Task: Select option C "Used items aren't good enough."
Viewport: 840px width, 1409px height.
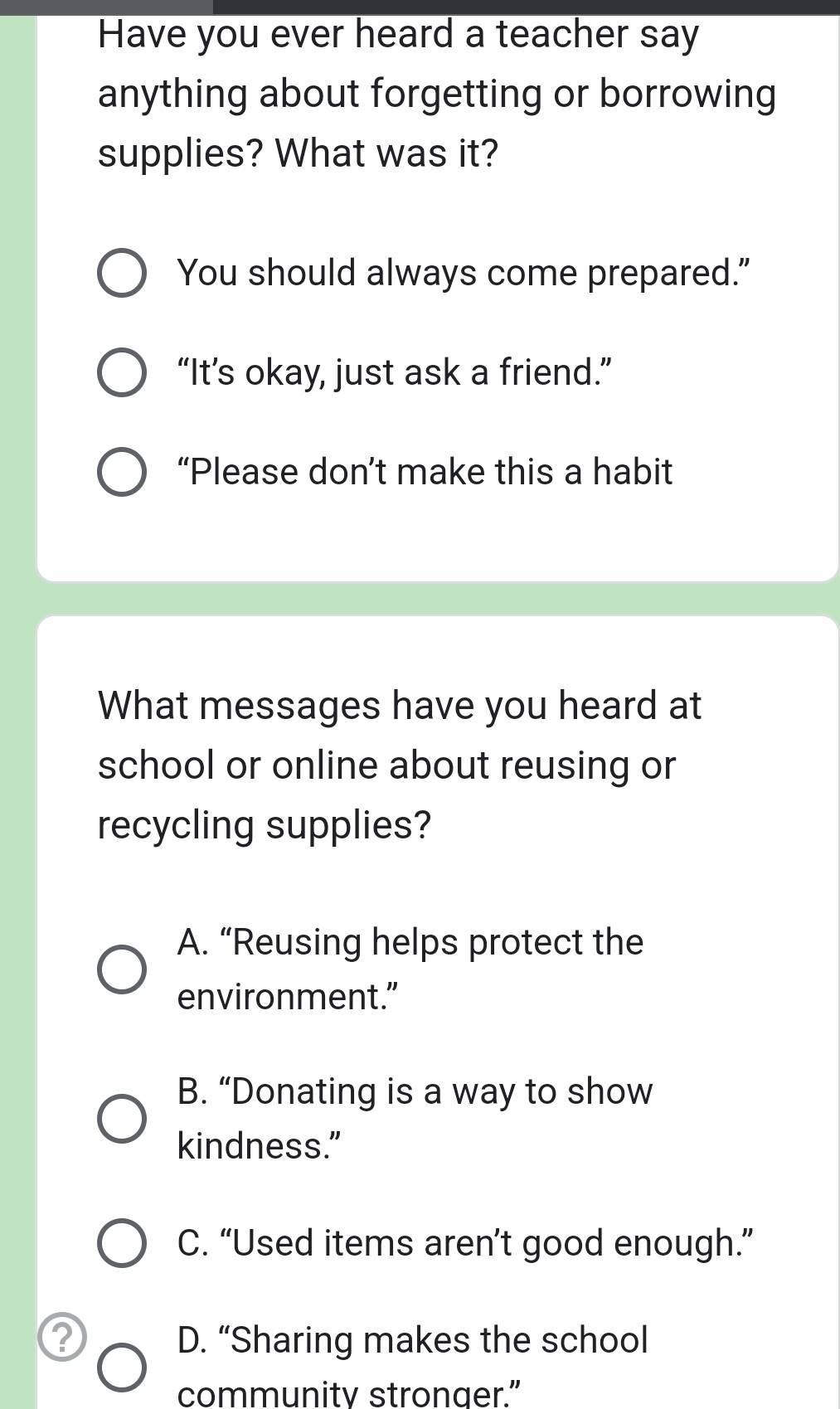Action: tap(466, 1242)
